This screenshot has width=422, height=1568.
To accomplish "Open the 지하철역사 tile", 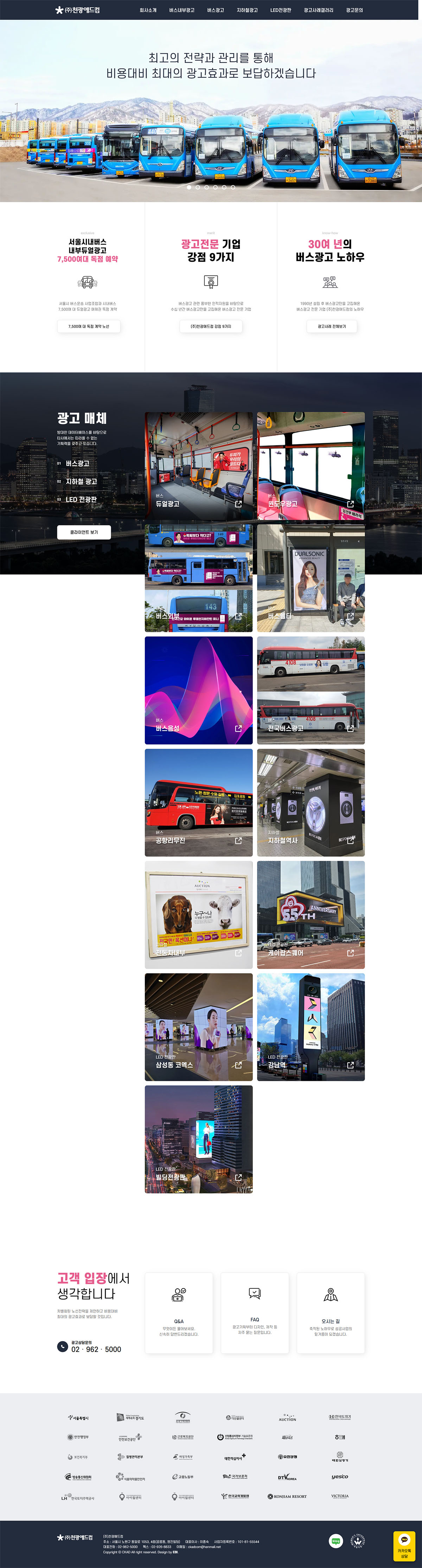I will tap(311, 802).
